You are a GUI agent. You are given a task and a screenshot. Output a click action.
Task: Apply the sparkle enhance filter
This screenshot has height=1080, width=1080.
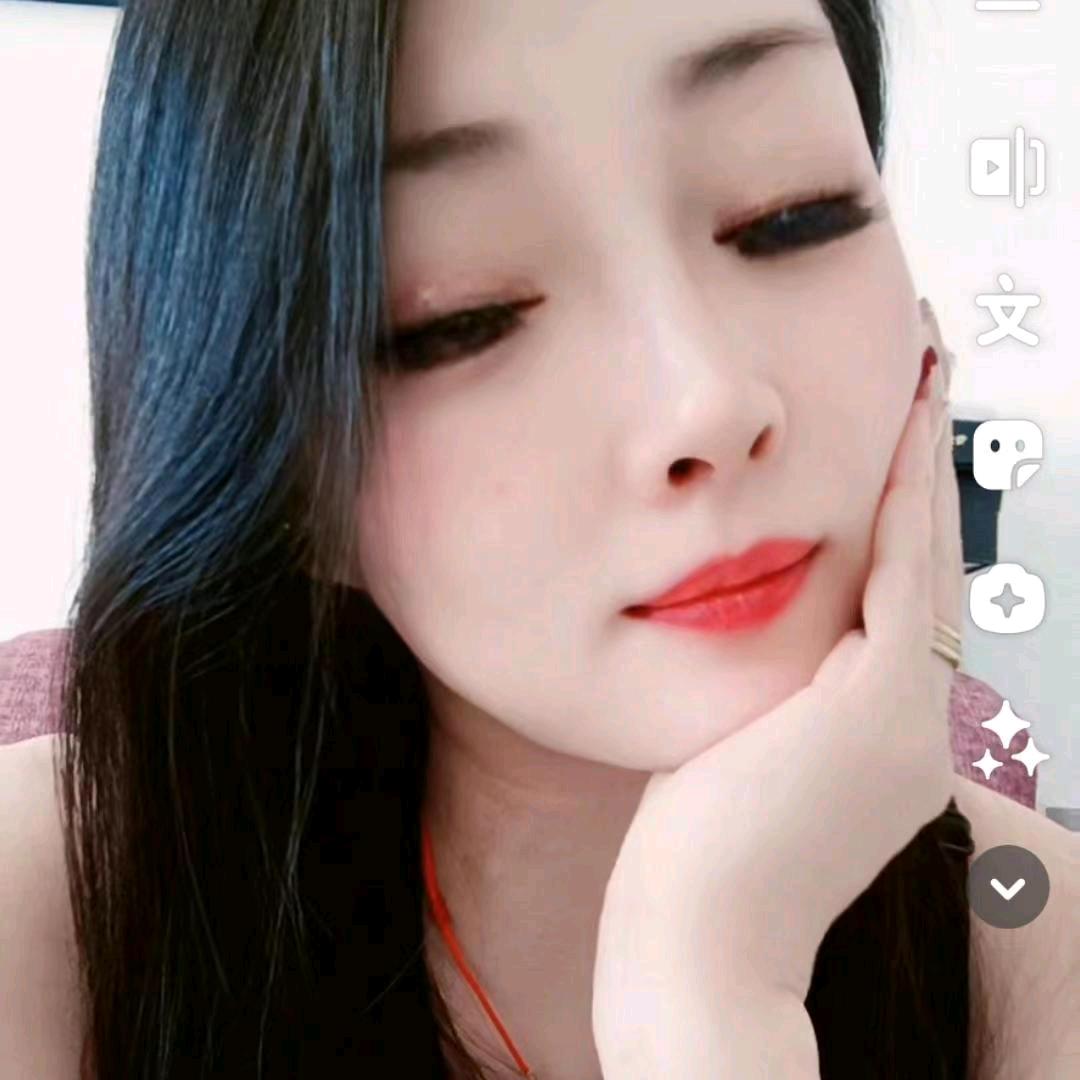coord(1010,740)
